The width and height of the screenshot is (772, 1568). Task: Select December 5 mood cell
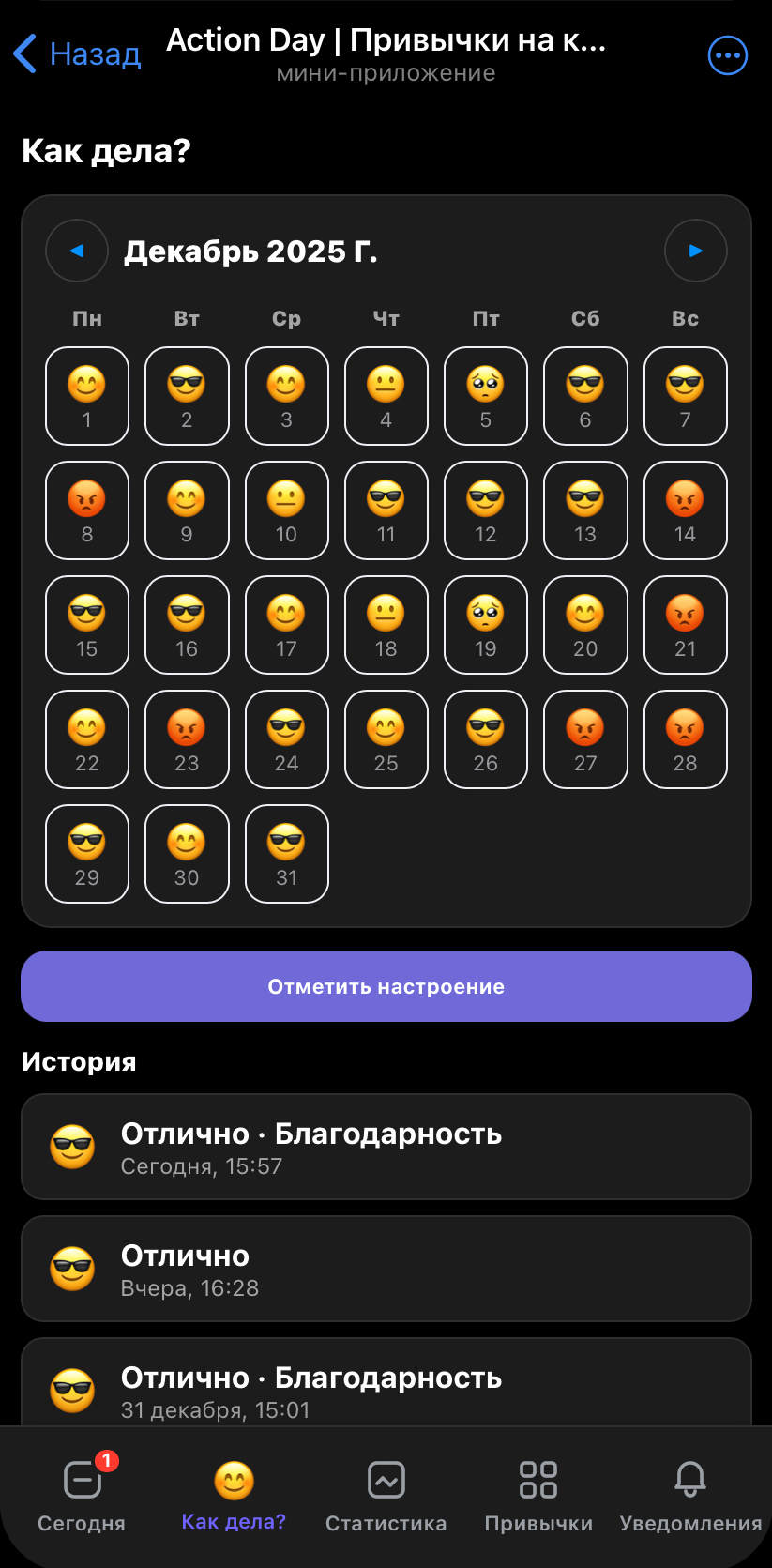(x=485, y=395)
